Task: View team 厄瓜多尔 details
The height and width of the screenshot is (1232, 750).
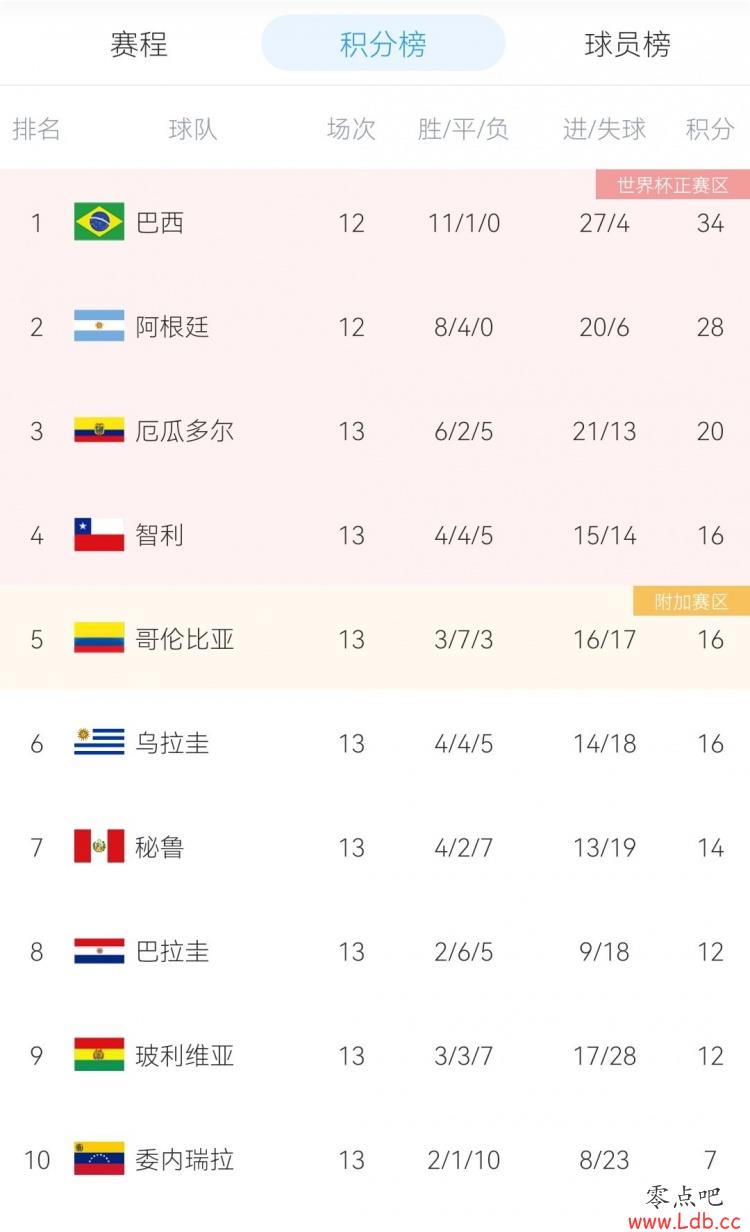Action: [375, 430]
